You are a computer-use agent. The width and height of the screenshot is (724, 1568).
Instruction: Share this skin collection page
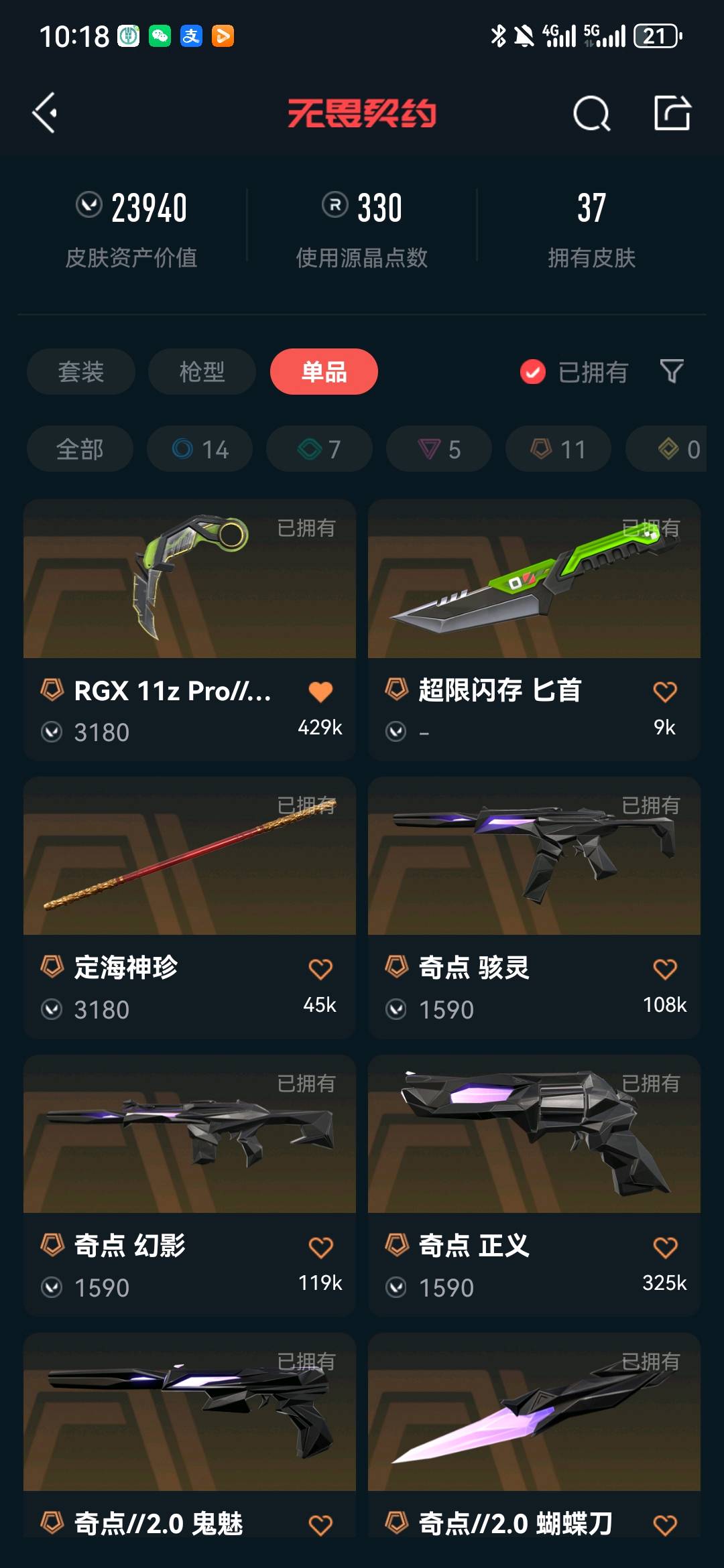pyautogui.click(x=672, y=113)
